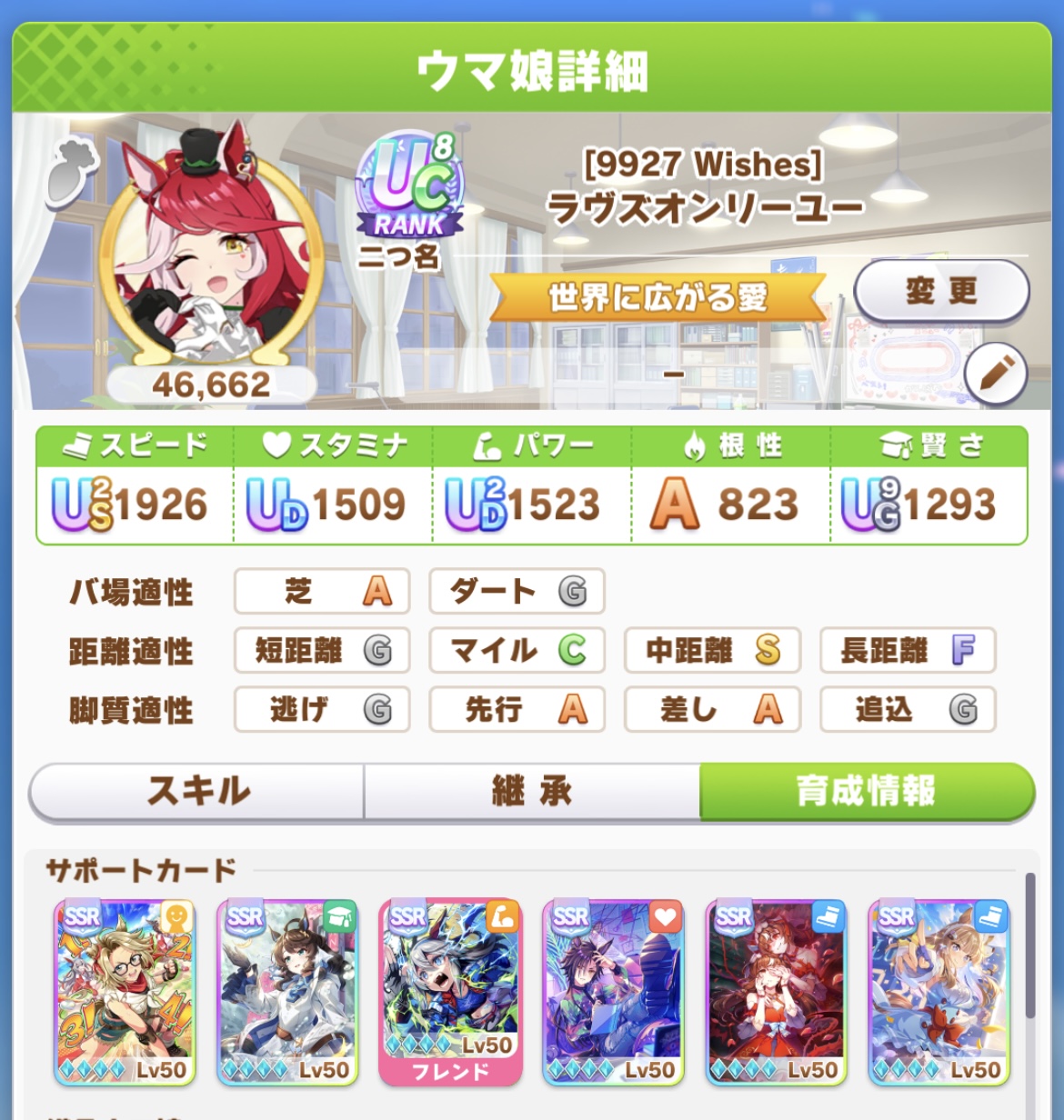Tap the 変更 button to change title
This screenshot has height=1120, width=1064.
[940, 292]
